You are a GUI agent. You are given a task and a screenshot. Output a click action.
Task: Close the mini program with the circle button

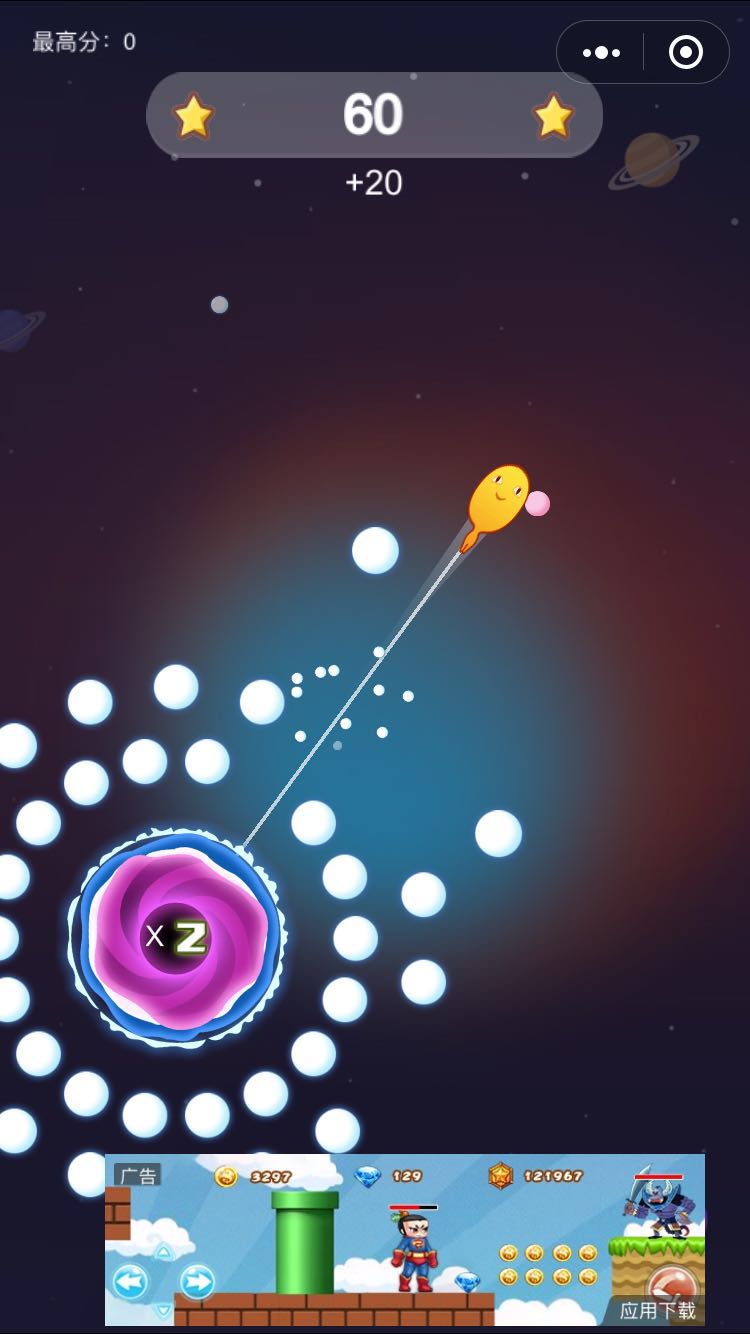click(x=685, y=53)
